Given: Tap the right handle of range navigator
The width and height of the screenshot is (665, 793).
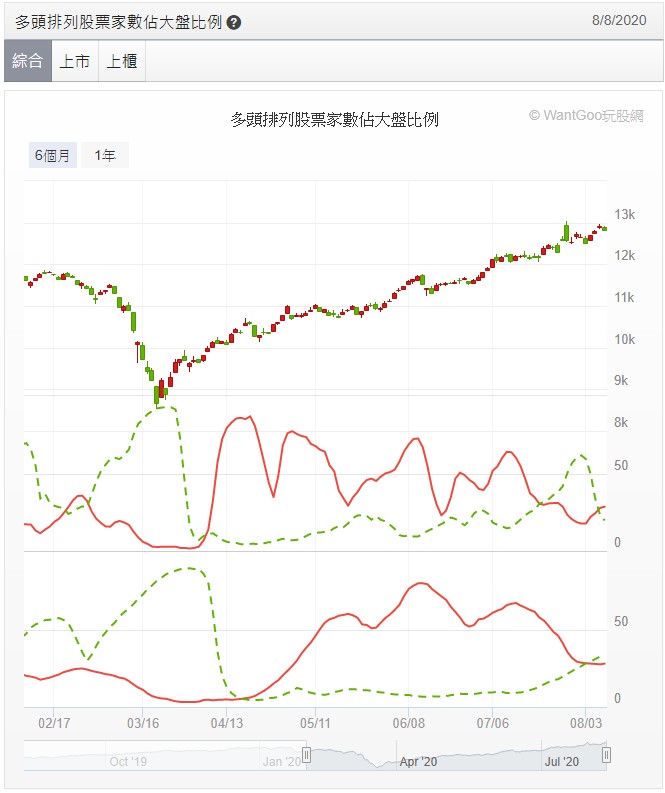Looking at the screenshot, I should click(607, 754).
